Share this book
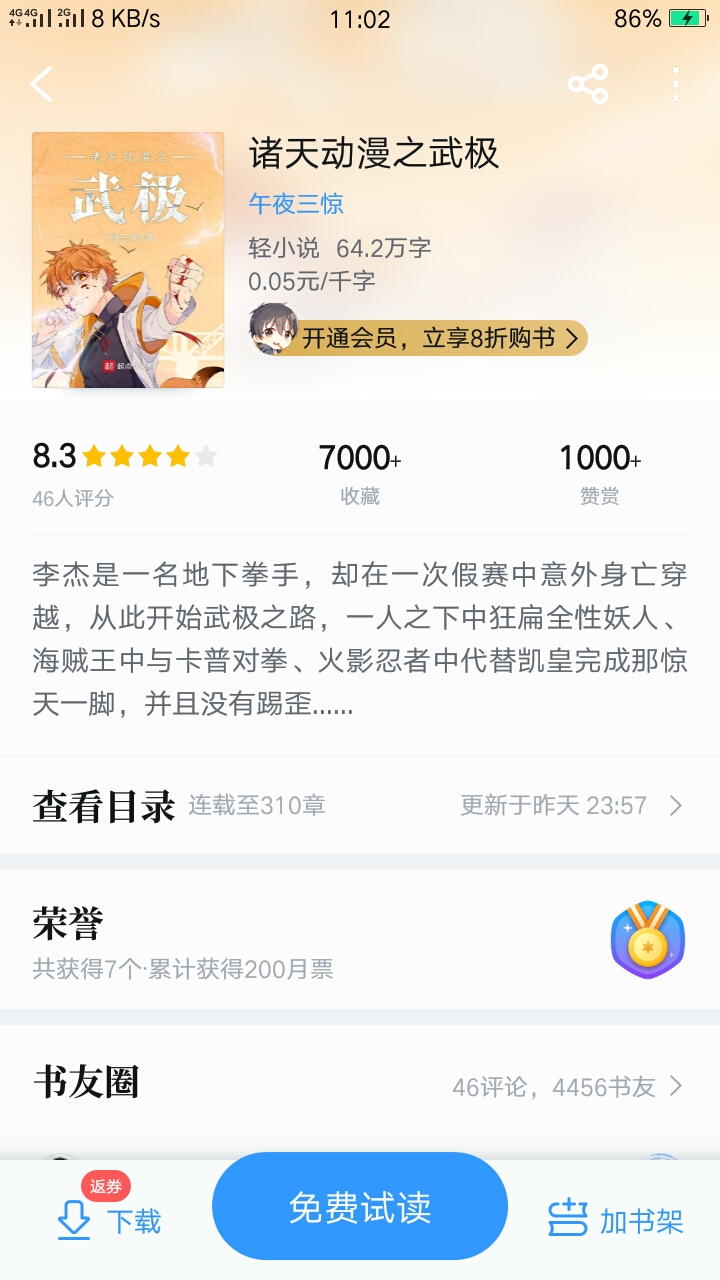The height and width of the screenshot is (1280, 720). [588, 85]
